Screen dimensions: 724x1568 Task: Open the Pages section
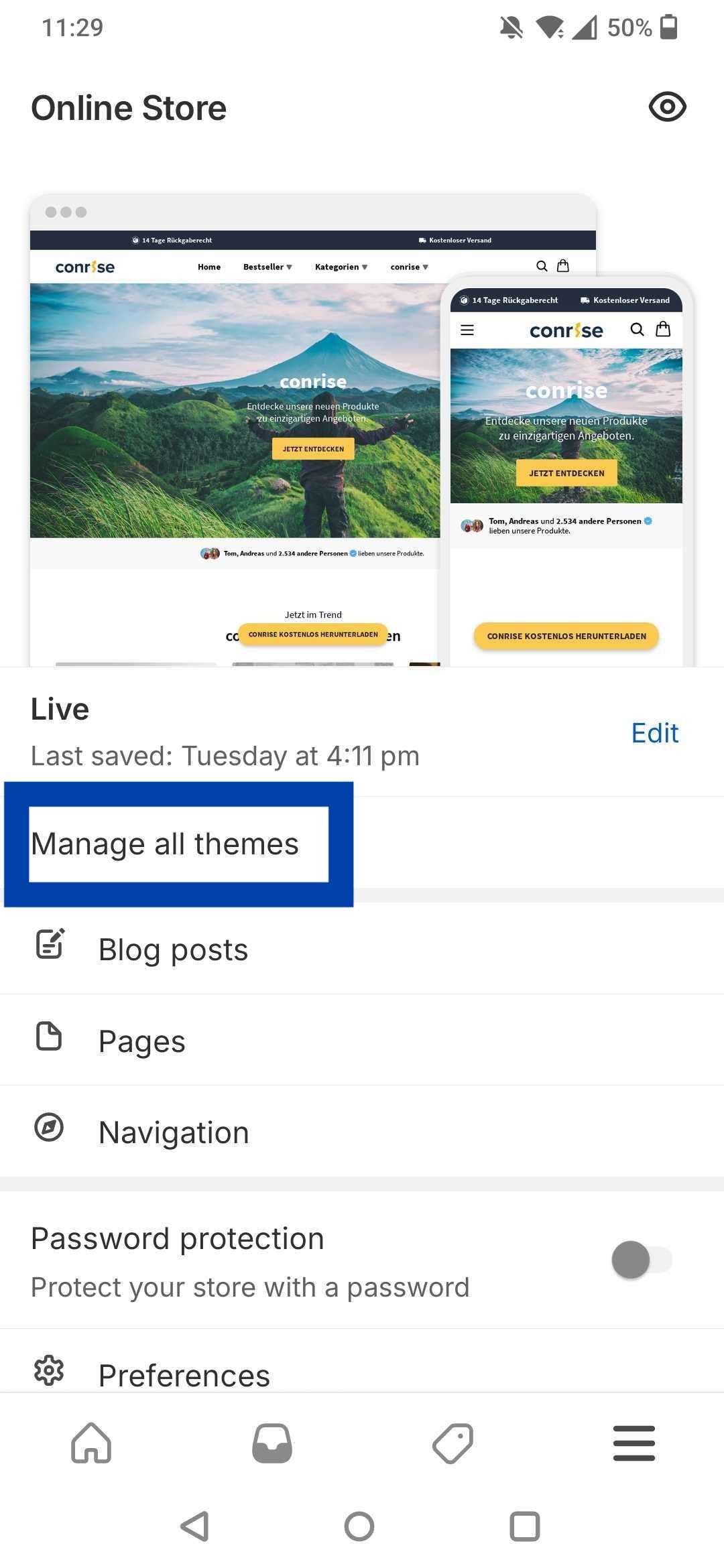pos(141,1041)
